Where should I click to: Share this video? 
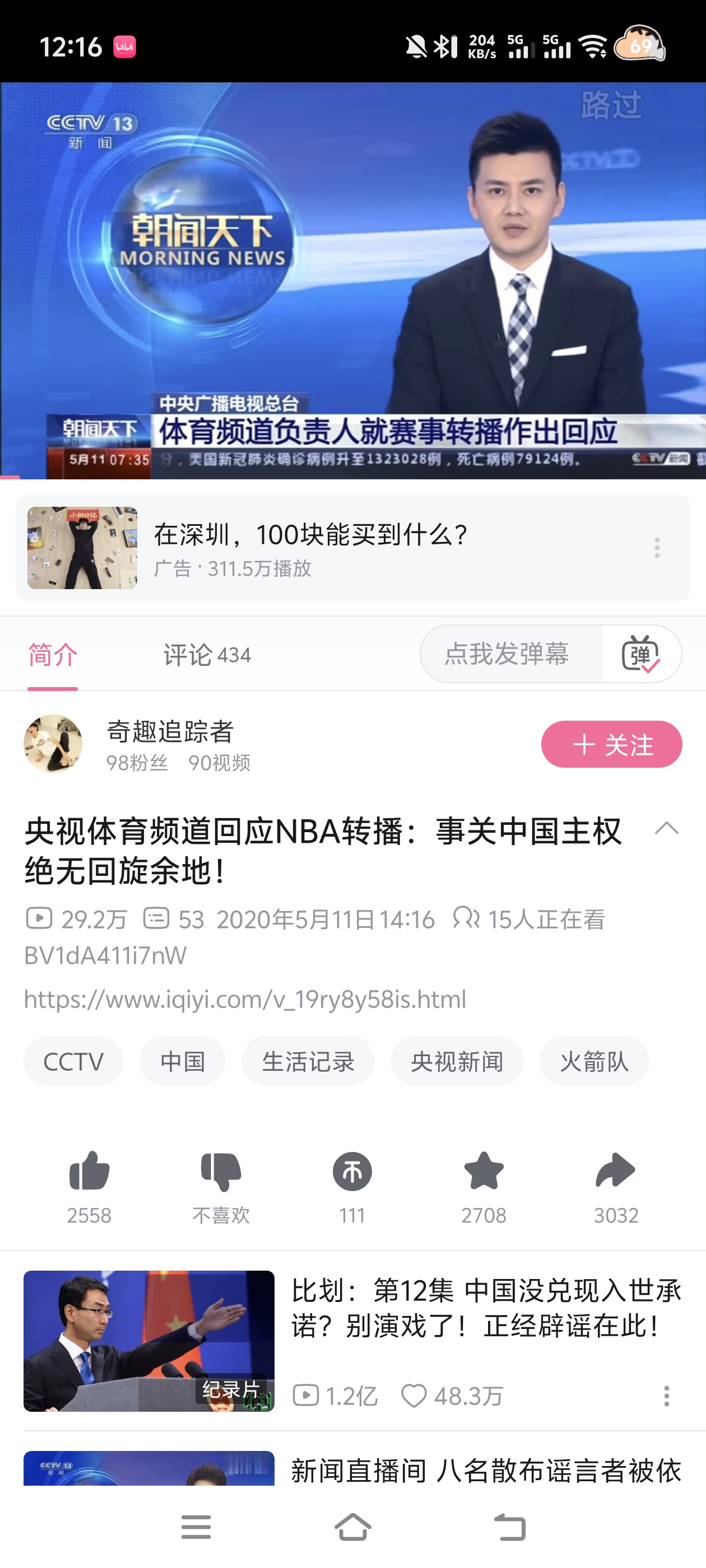615,1172
